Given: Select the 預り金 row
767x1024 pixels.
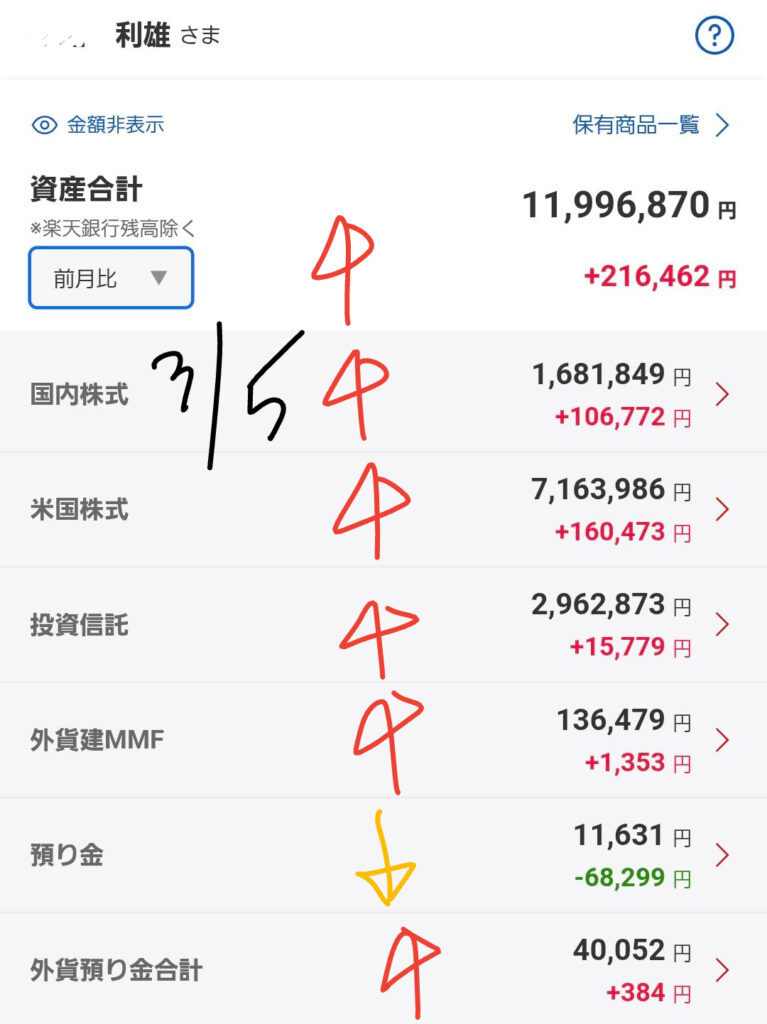Looking at the screenshot, I should point(383,856).
